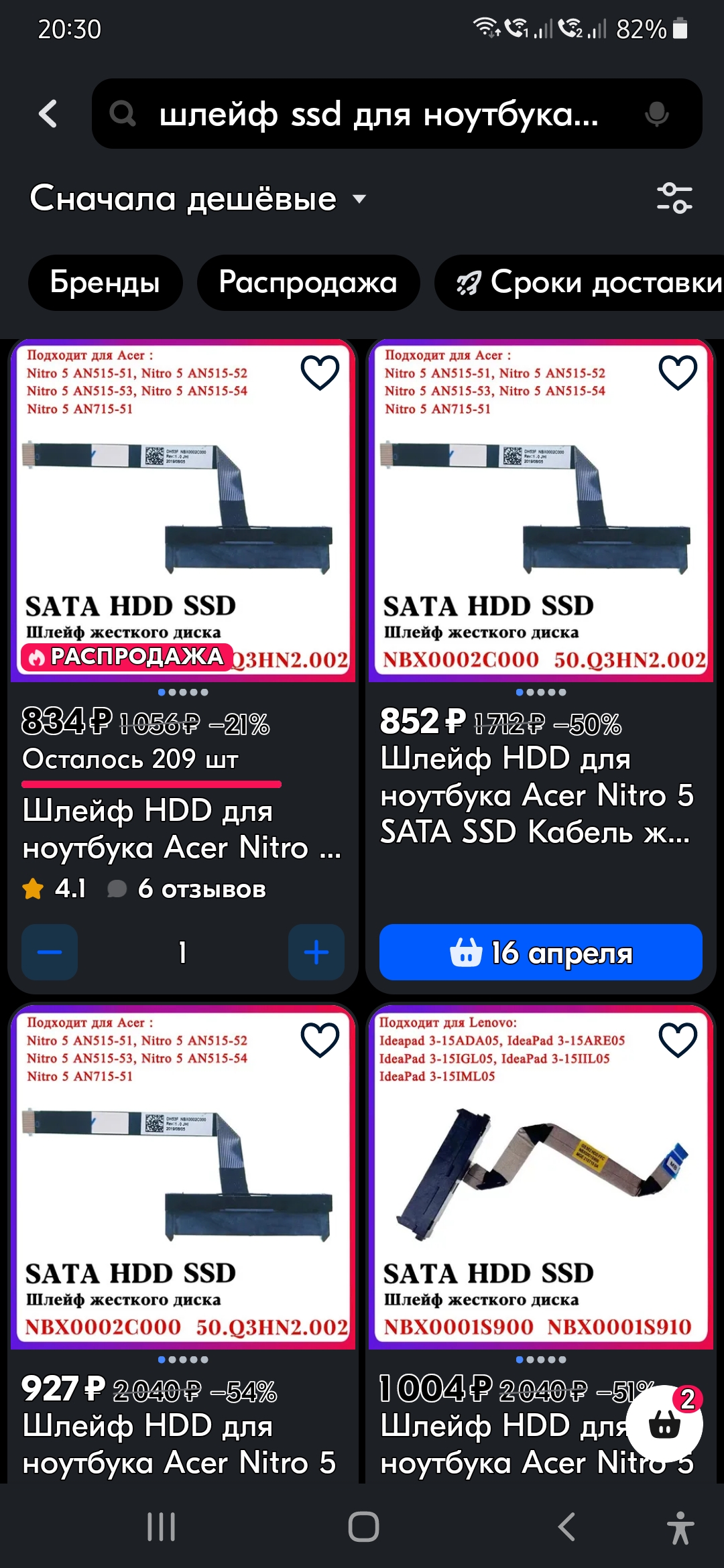Screen dimensions: 724x1568
Task: Increase quantity of the 834 ₽ item
Action: point(316,952)
